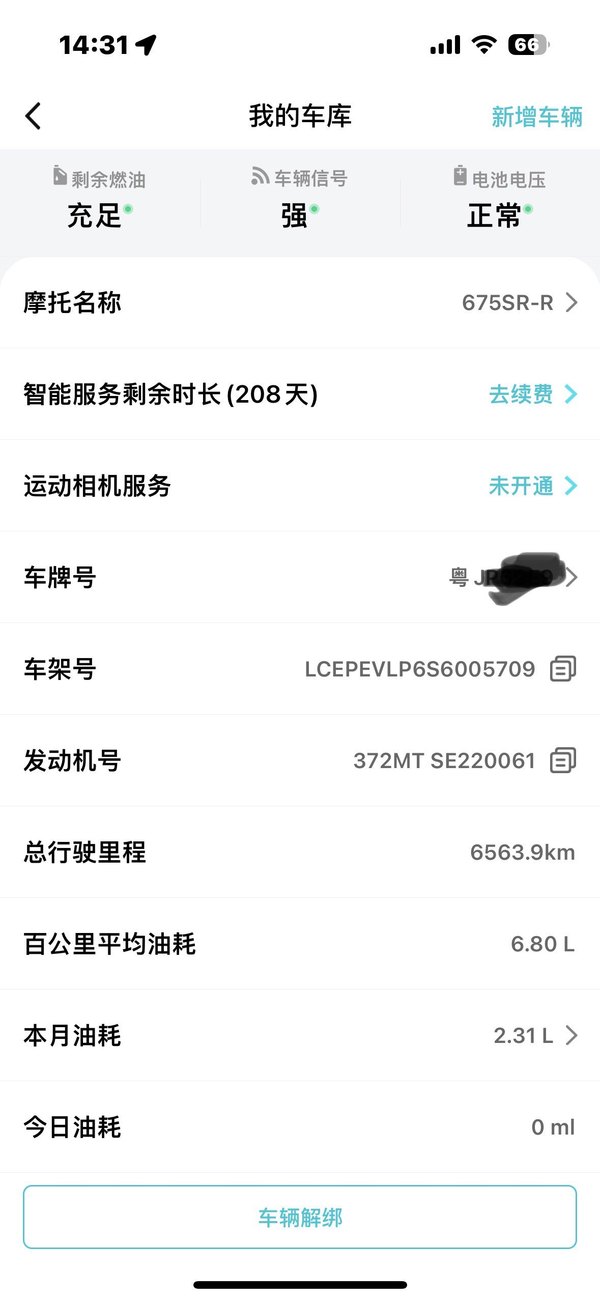Tap 新增车辆 to add a vehicle
The image size is (600, 1301).
pos(536,116)
